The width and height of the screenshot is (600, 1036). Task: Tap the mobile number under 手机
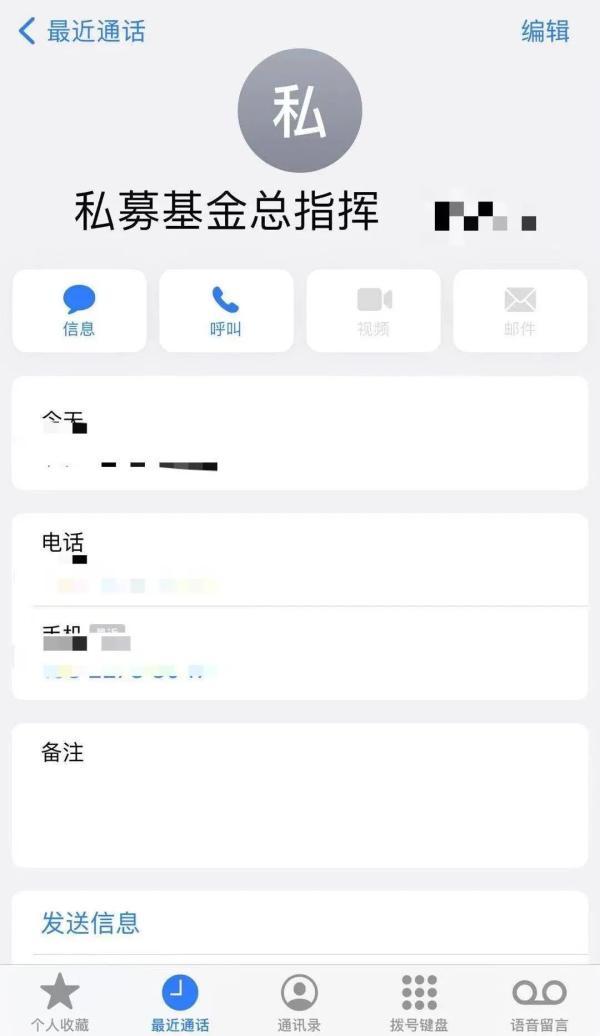[130, 672]
